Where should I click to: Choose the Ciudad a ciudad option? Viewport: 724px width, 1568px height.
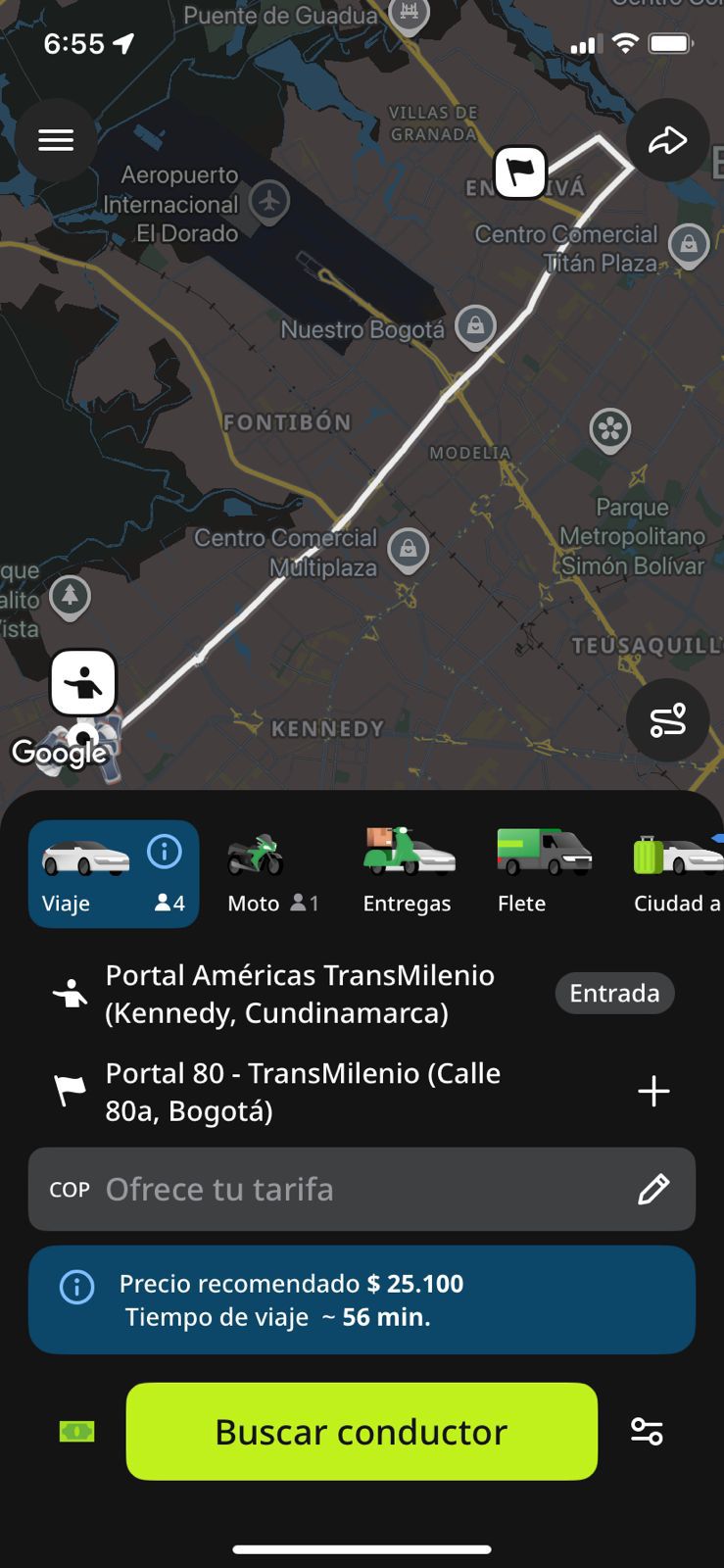tap(672, 872)
